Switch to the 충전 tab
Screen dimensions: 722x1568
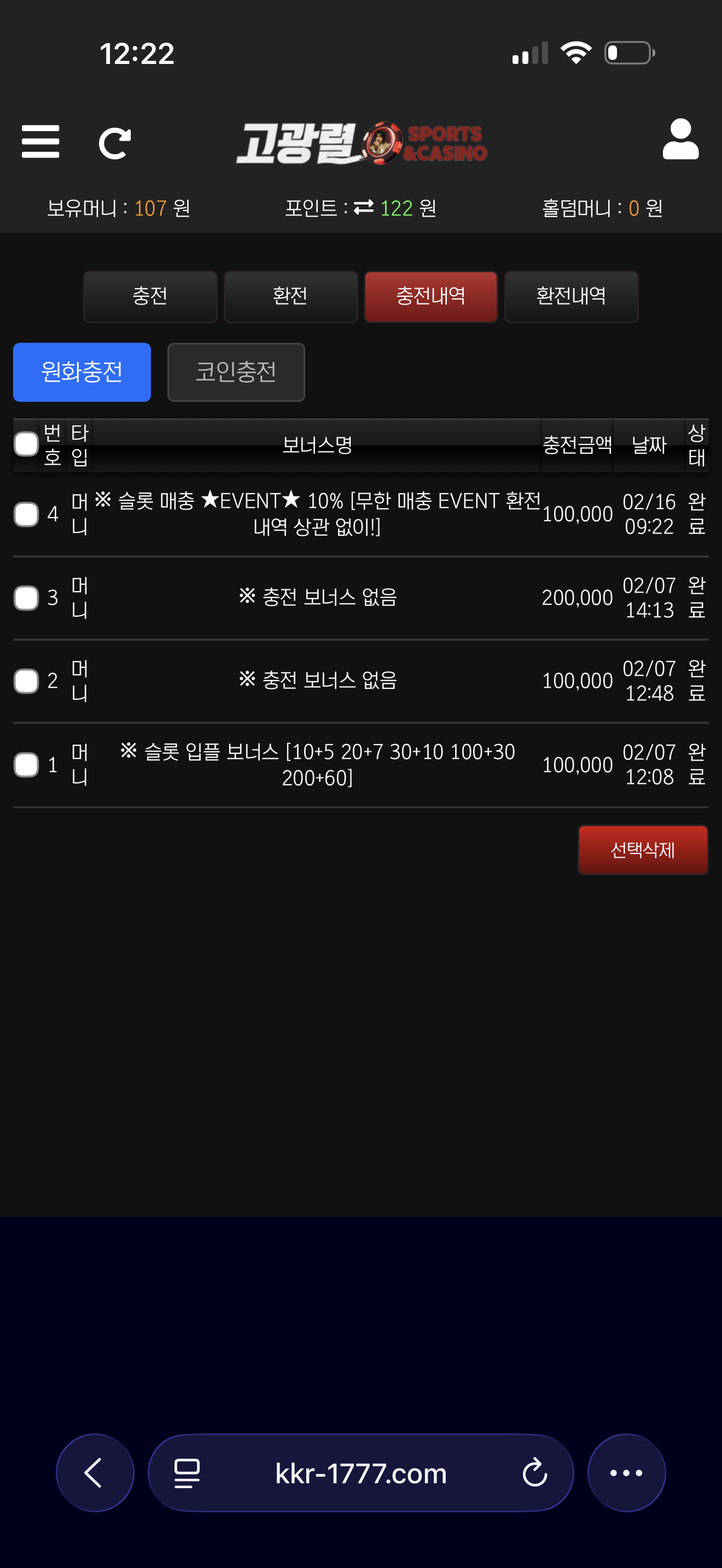(150, 296)
